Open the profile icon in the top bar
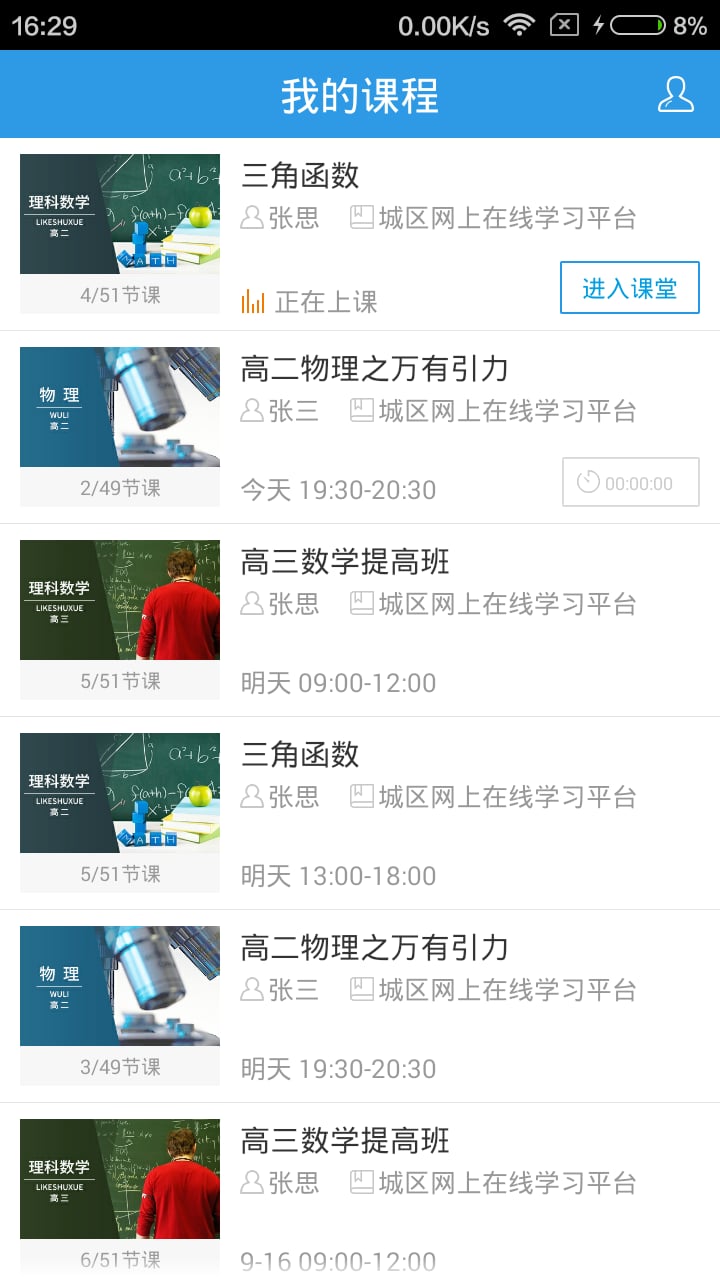Image resolution: width=720 pixels, height=1280 pixels. [x=675, y=94]
